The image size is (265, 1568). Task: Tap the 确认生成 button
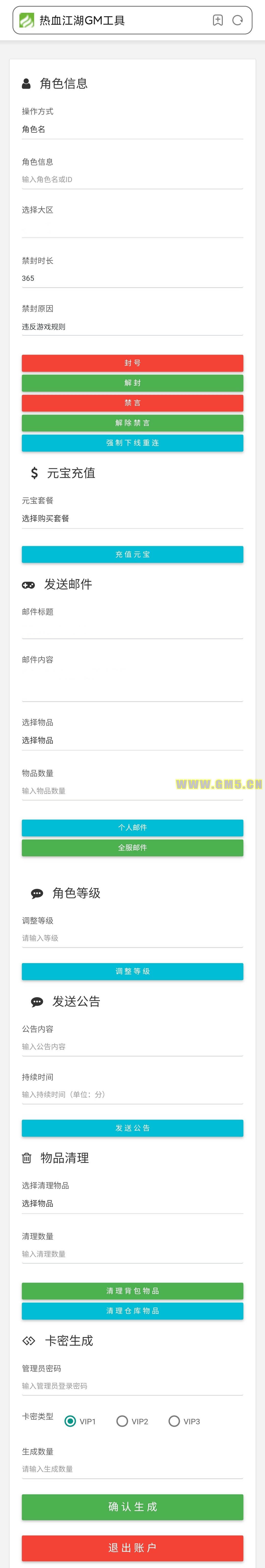tap(132, 1507)
